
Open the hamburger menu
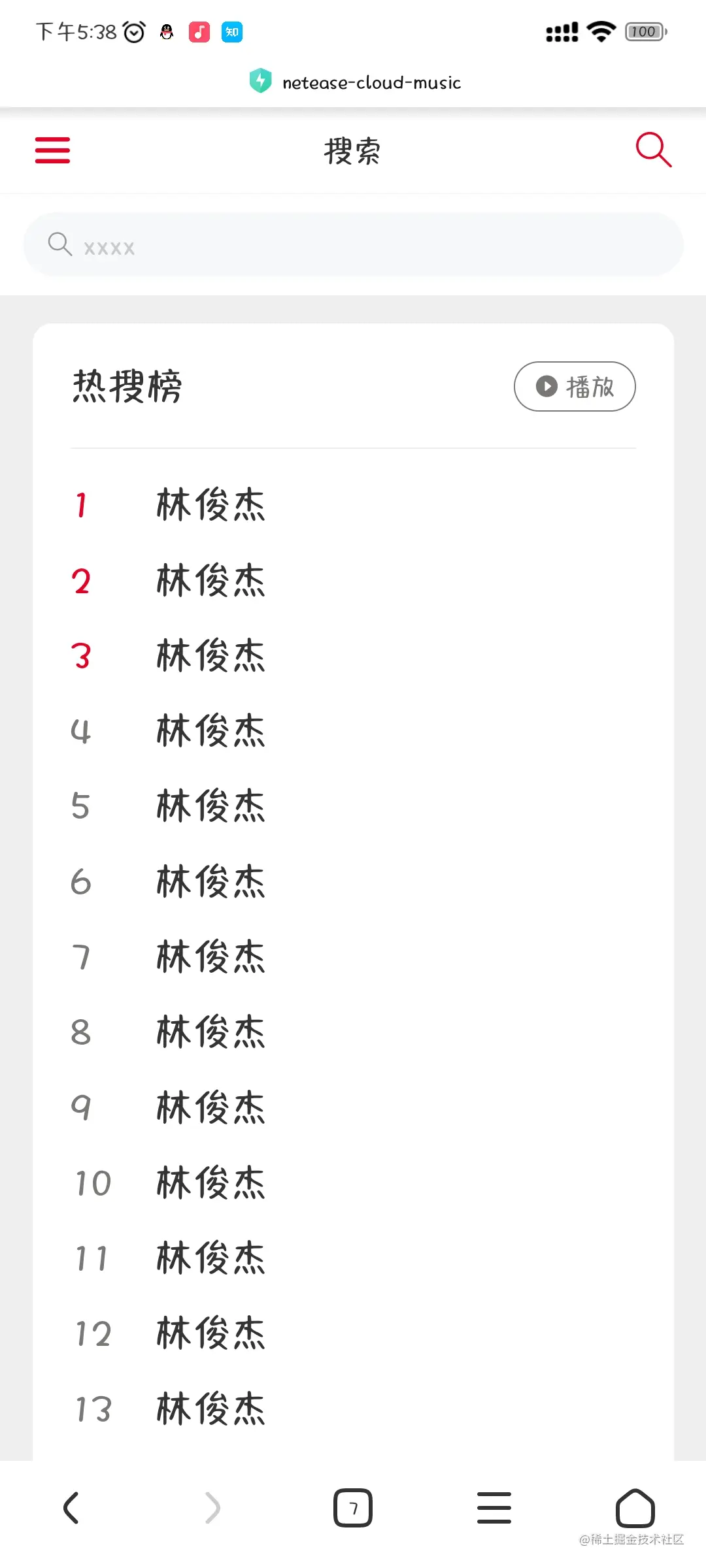tap(52, 150)
